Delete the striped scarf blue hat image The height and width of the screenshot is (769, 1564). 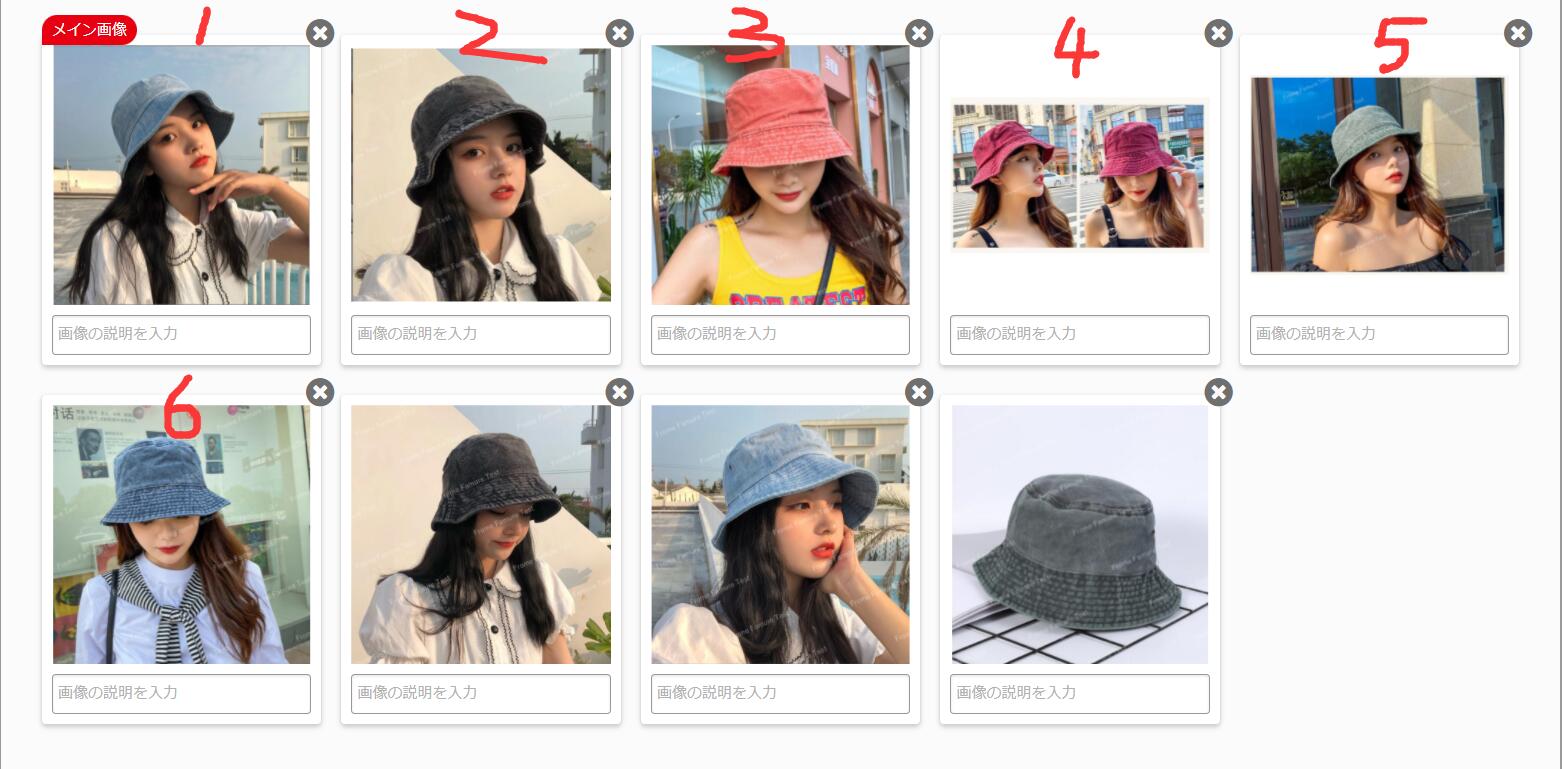[x=320, y=391]
